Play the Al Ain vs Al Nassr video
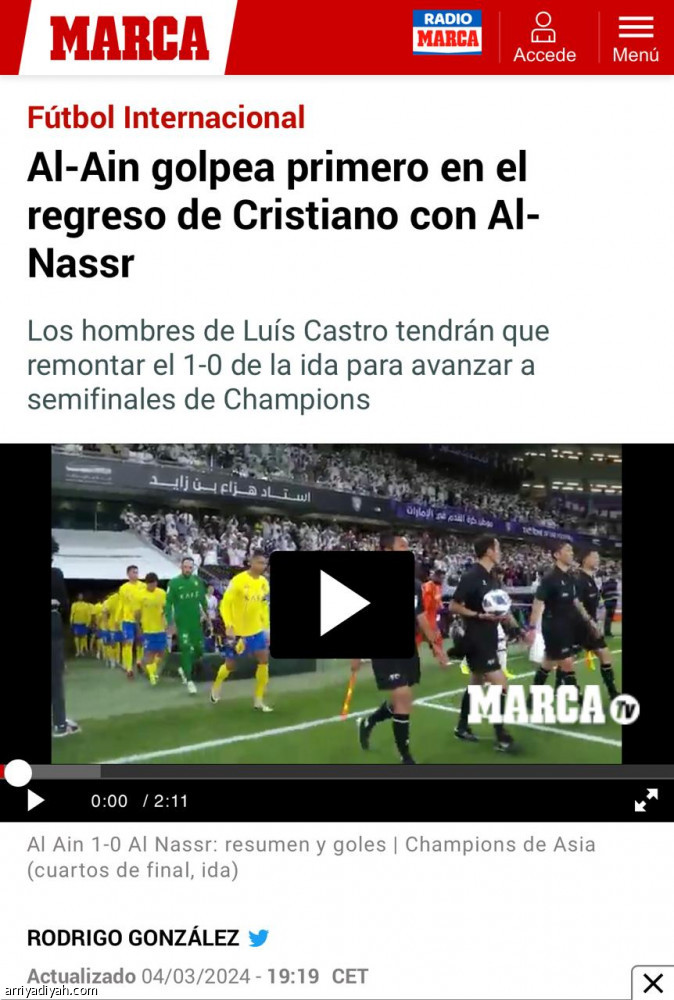674x1000 pixels. 342,604
